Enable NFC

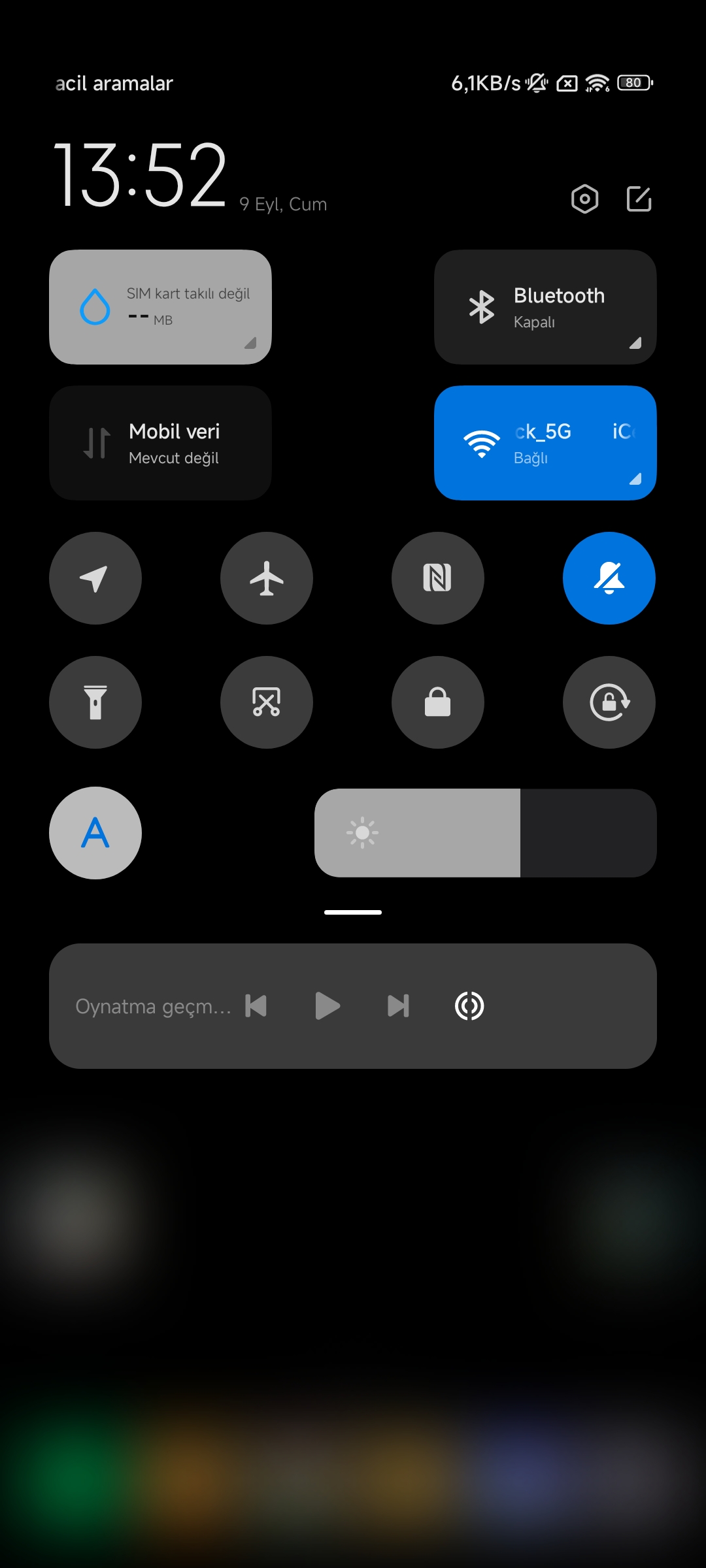[438, 578]
